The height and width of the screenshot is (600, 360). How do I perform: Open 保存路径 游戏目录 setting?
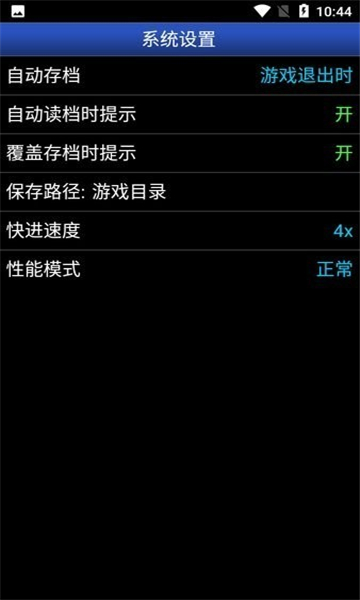[180, 192]
